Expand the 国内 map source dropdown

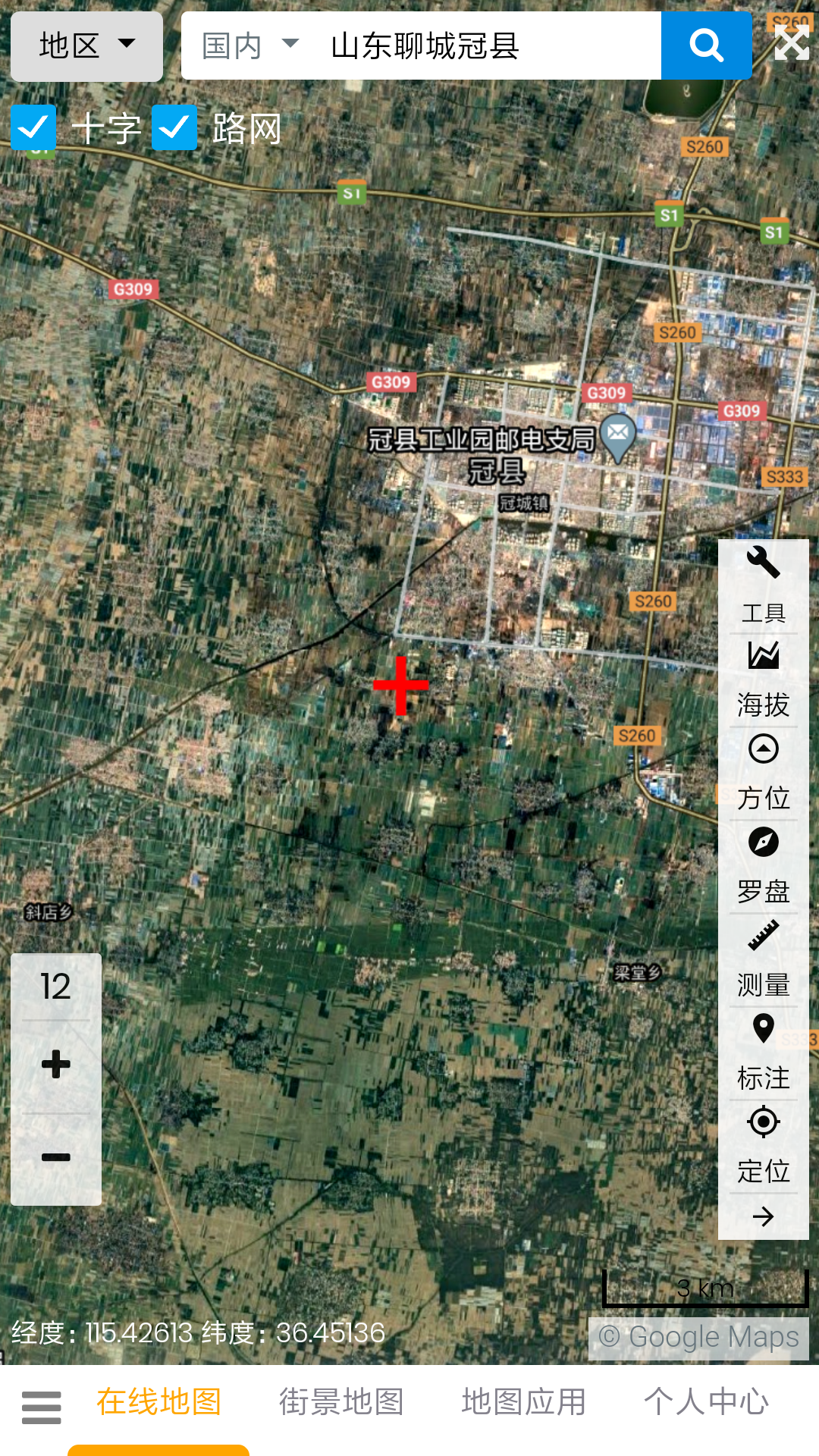[250, 45]
